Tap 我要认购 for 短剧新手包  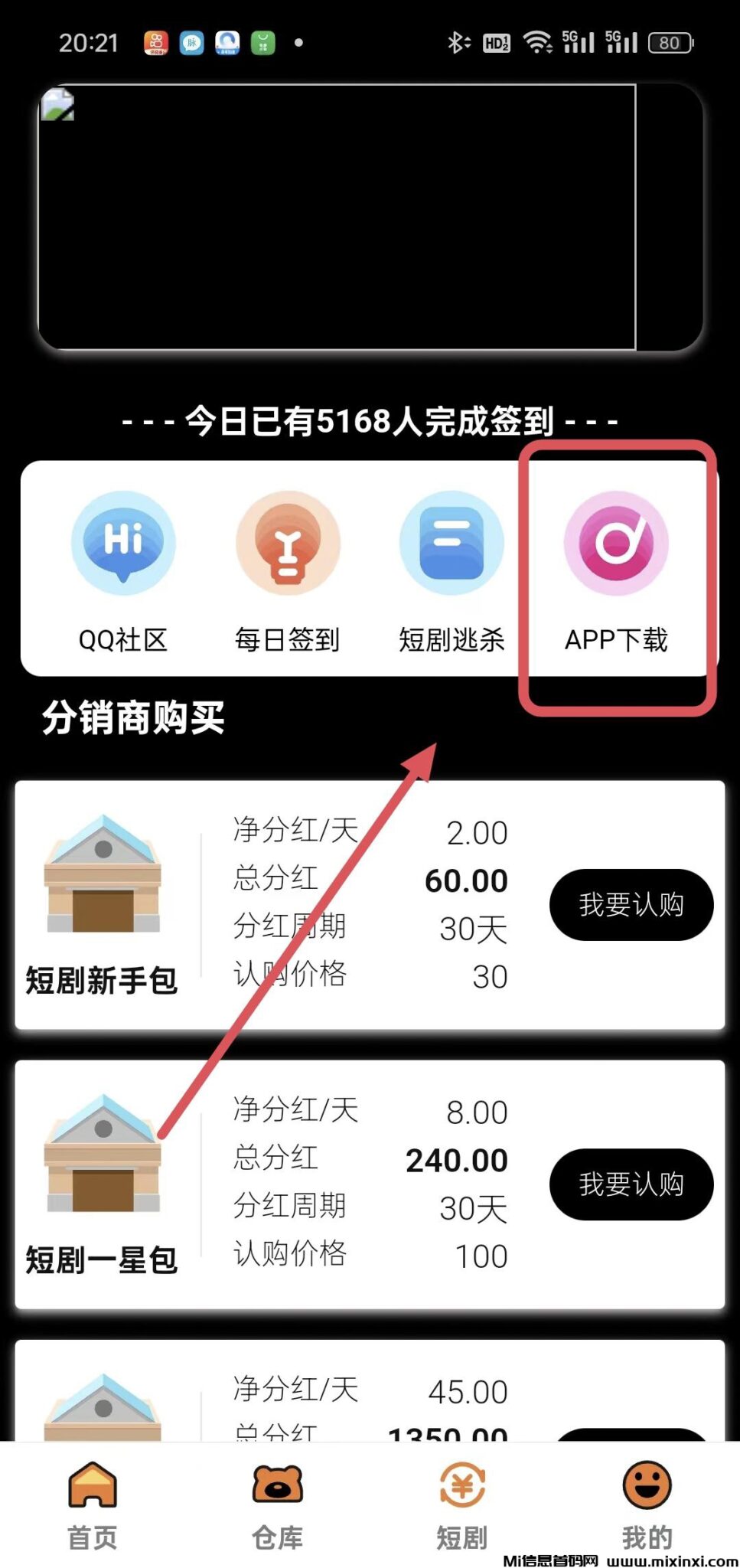[631, 904]
